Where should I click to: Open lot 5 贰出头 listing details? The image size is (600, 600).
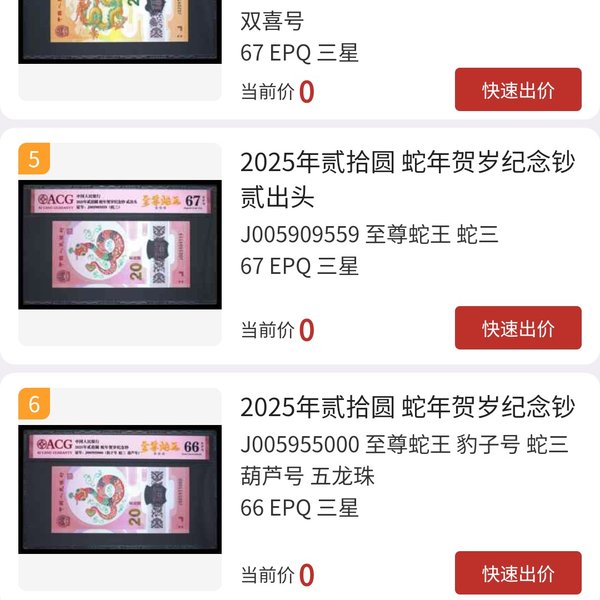point(407,178)
